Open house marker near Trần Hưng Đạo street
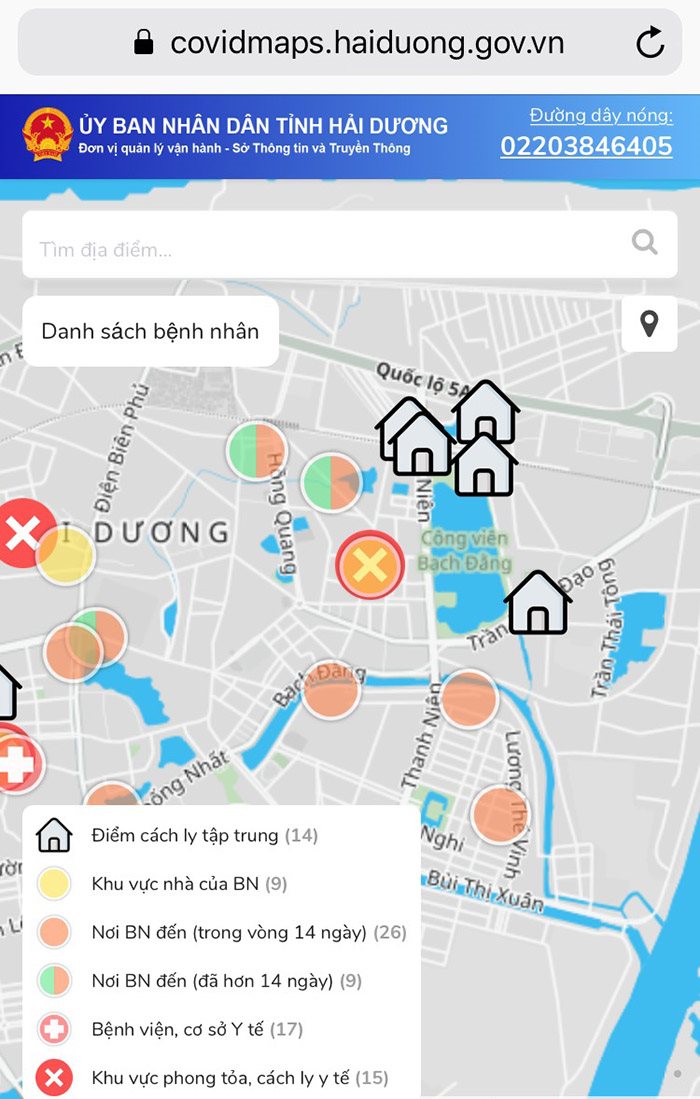 pos(538,603)
